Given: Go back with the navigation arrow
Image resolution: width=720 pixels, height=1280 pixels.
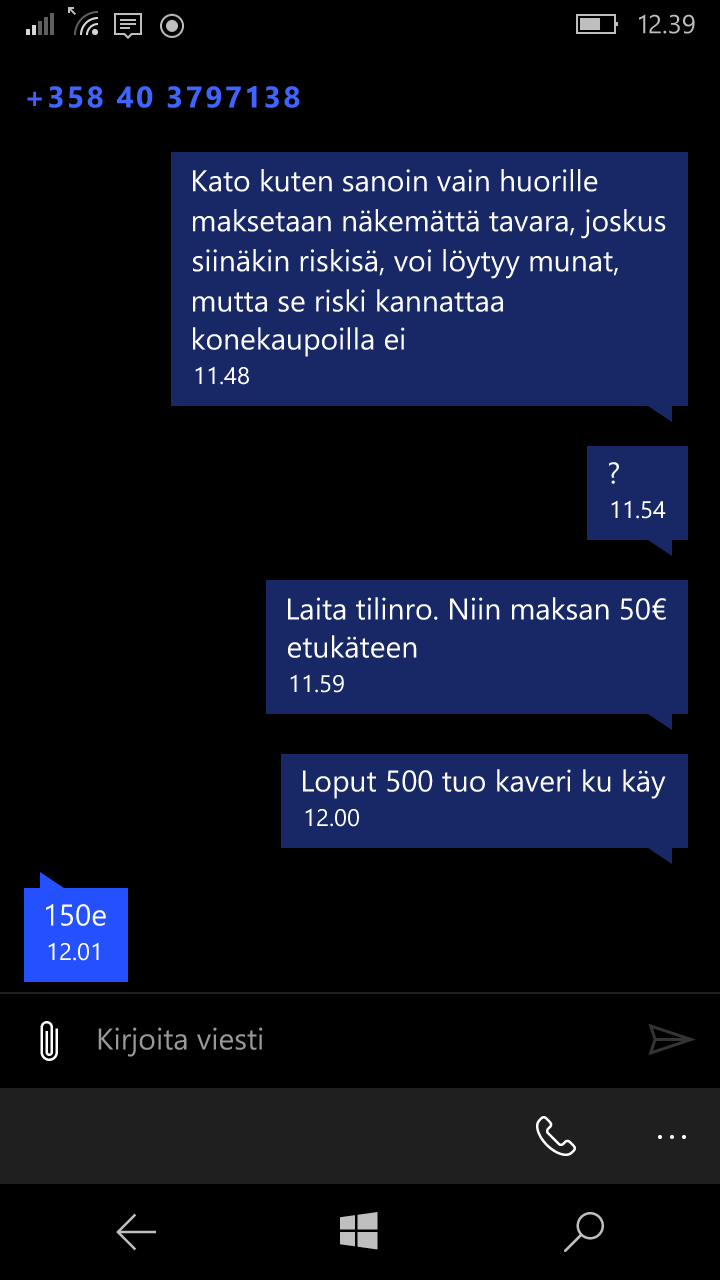Looking at the screenshot, I should click(x=136, y=1232).
